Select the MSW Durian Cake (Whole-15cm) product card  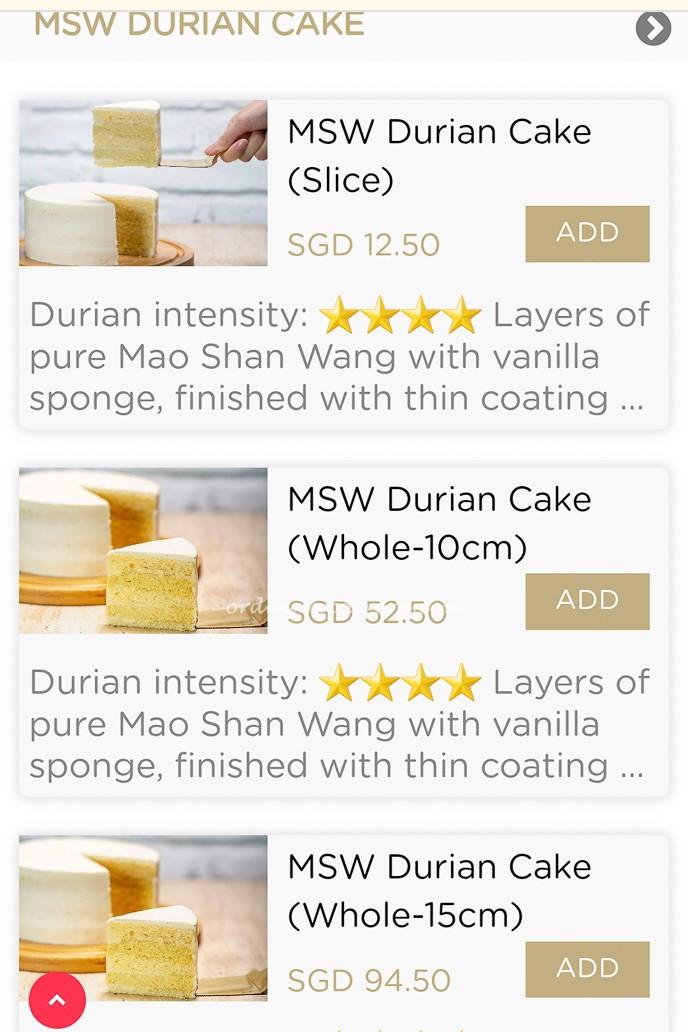439,890
